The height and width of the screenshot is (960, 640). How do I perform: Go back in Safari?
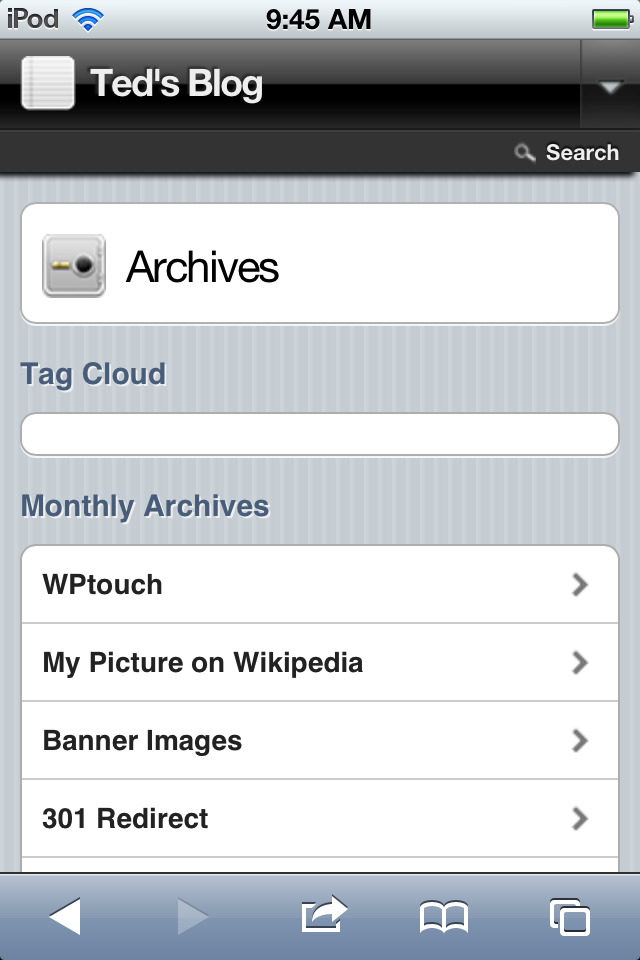[x=65, y=916]
